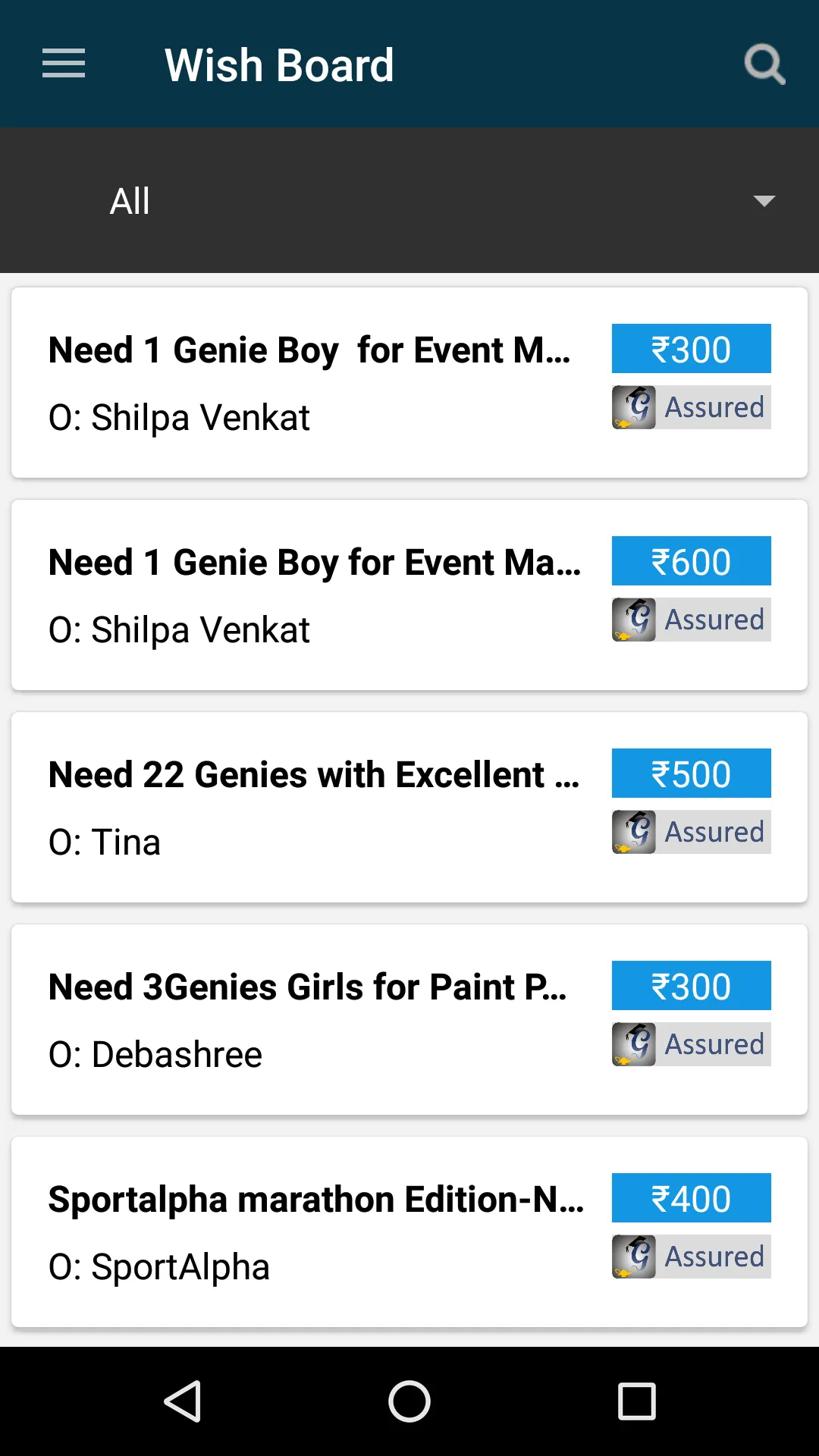Open the navigation drawer menu
The image size is (819, 1456).
[63, 64]
